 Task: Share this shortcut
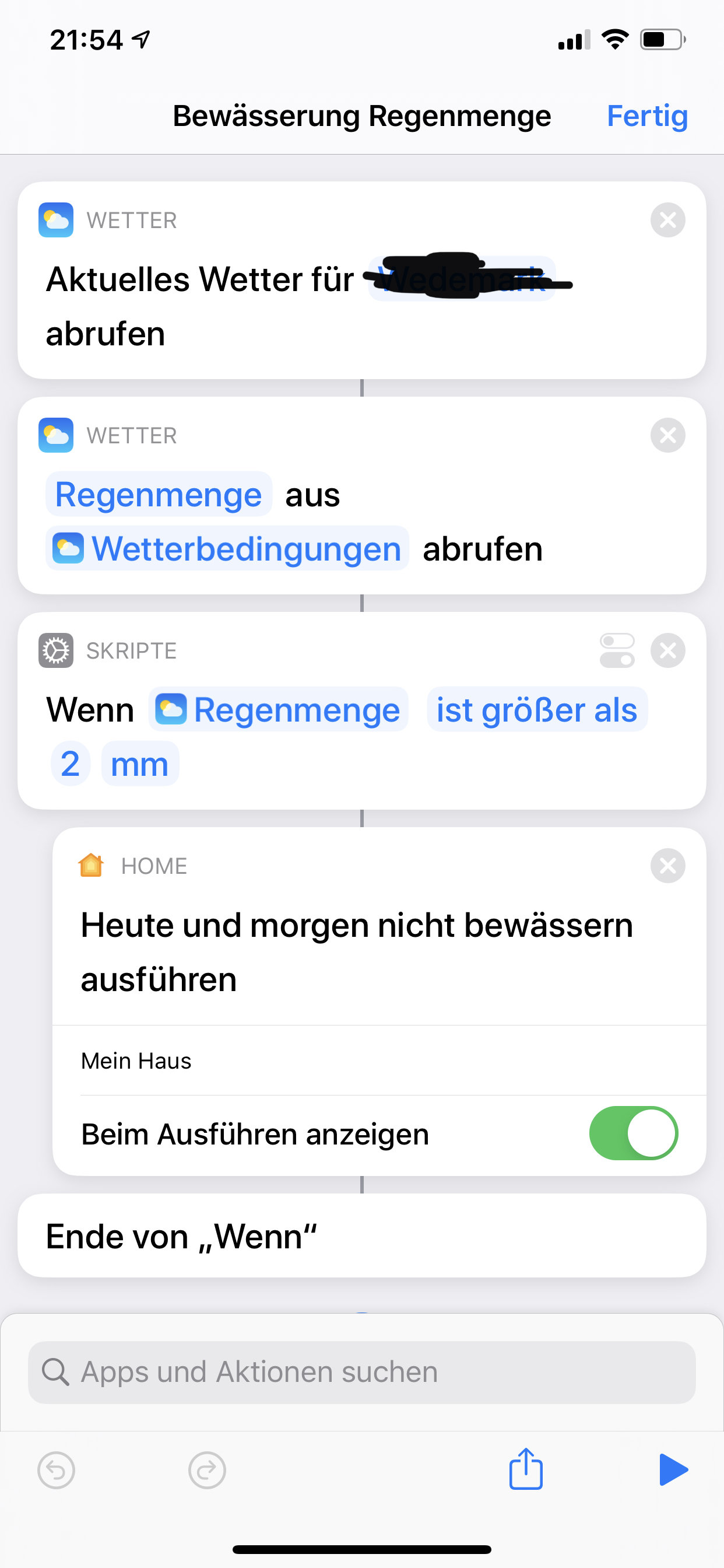click(526, 1469)
